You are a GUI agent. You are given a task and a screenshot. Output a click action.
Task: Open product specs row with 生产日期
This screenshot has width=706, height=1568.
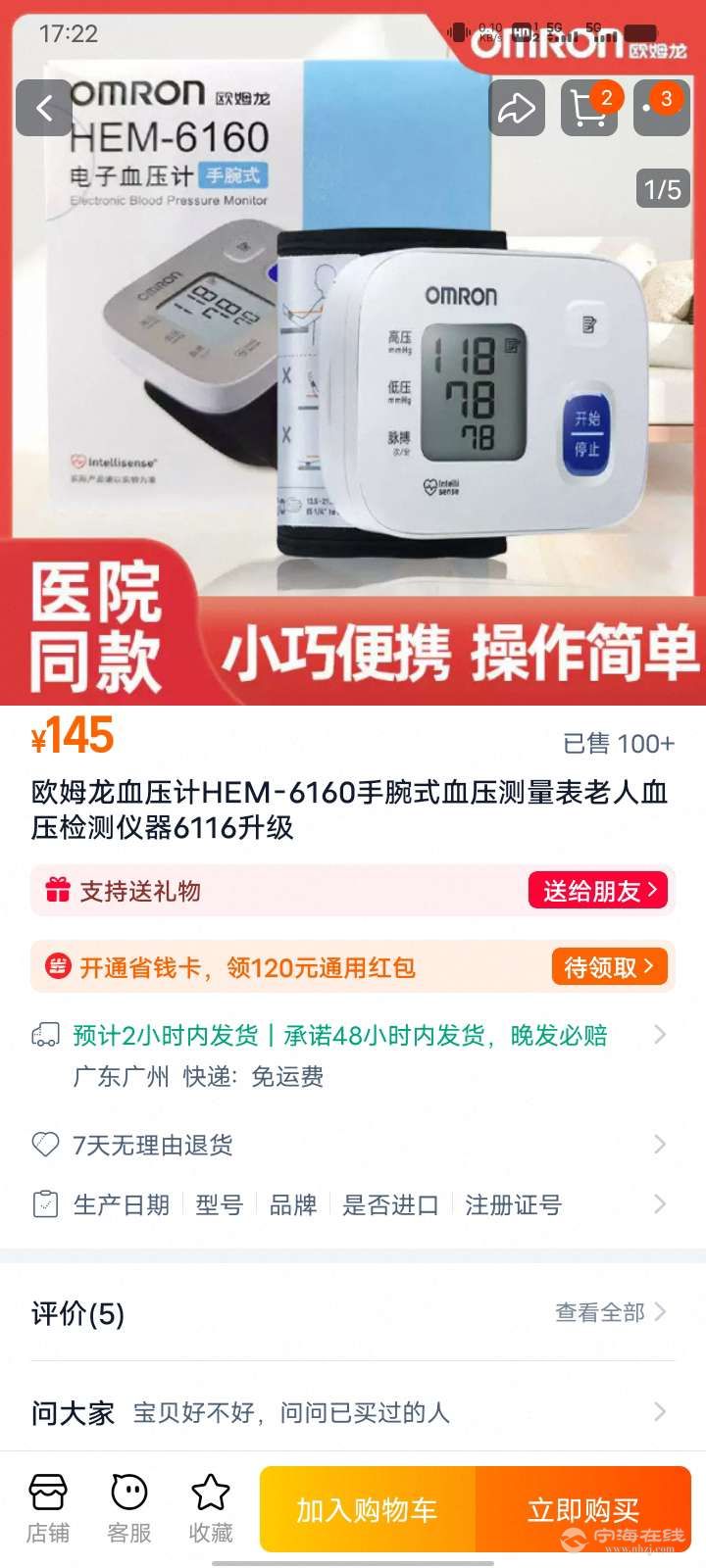(x=353, y=1204)
